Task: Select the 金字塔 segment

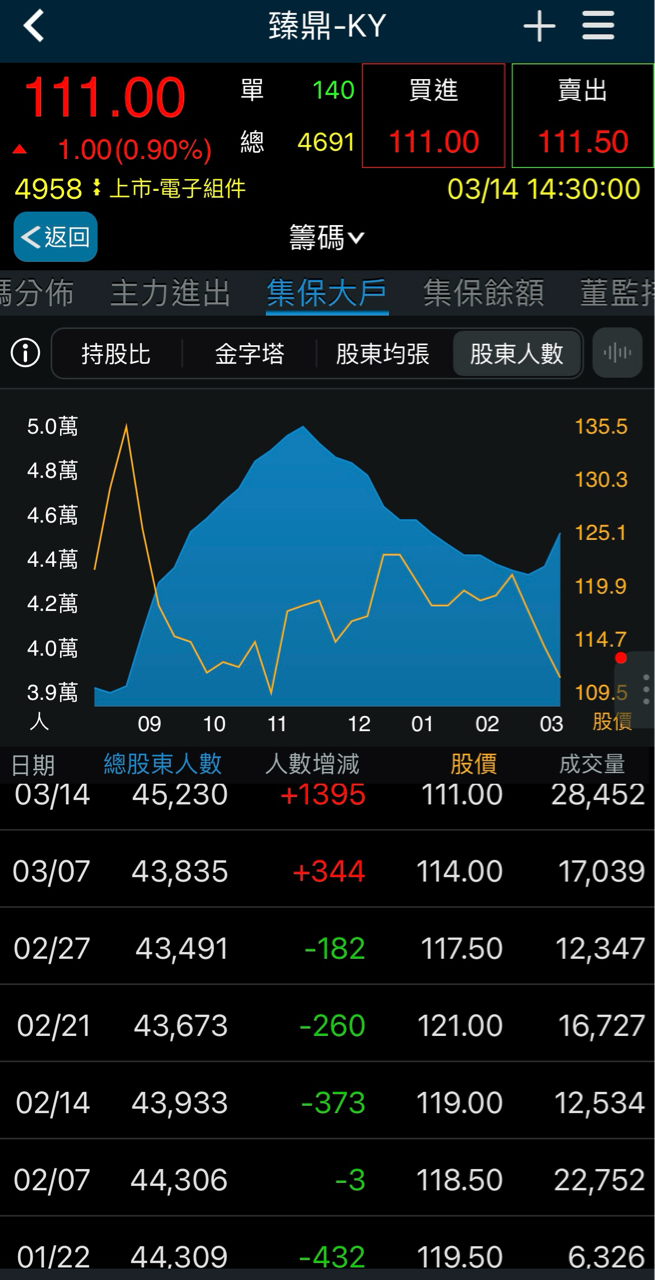Action: 249,353
